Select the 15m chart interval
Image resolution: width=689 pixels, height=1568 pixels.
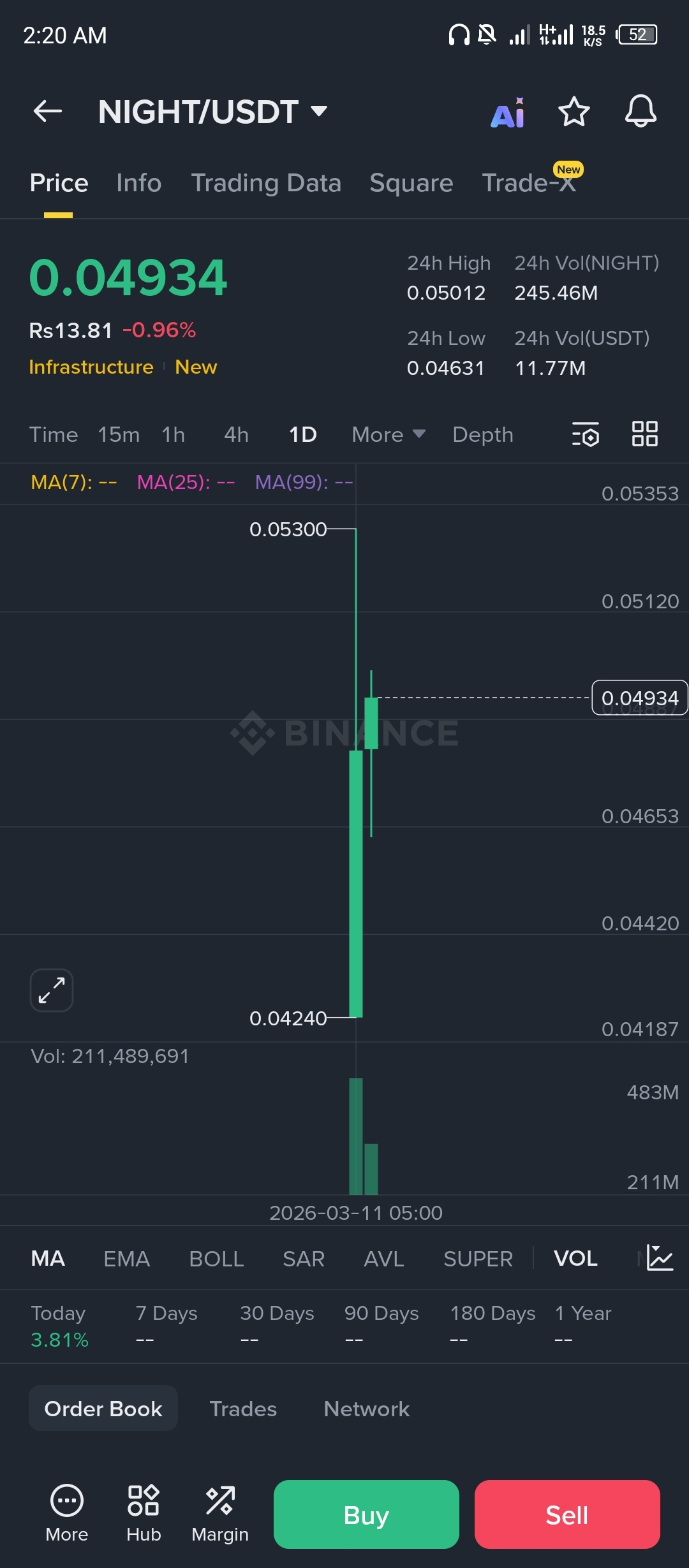119,435
